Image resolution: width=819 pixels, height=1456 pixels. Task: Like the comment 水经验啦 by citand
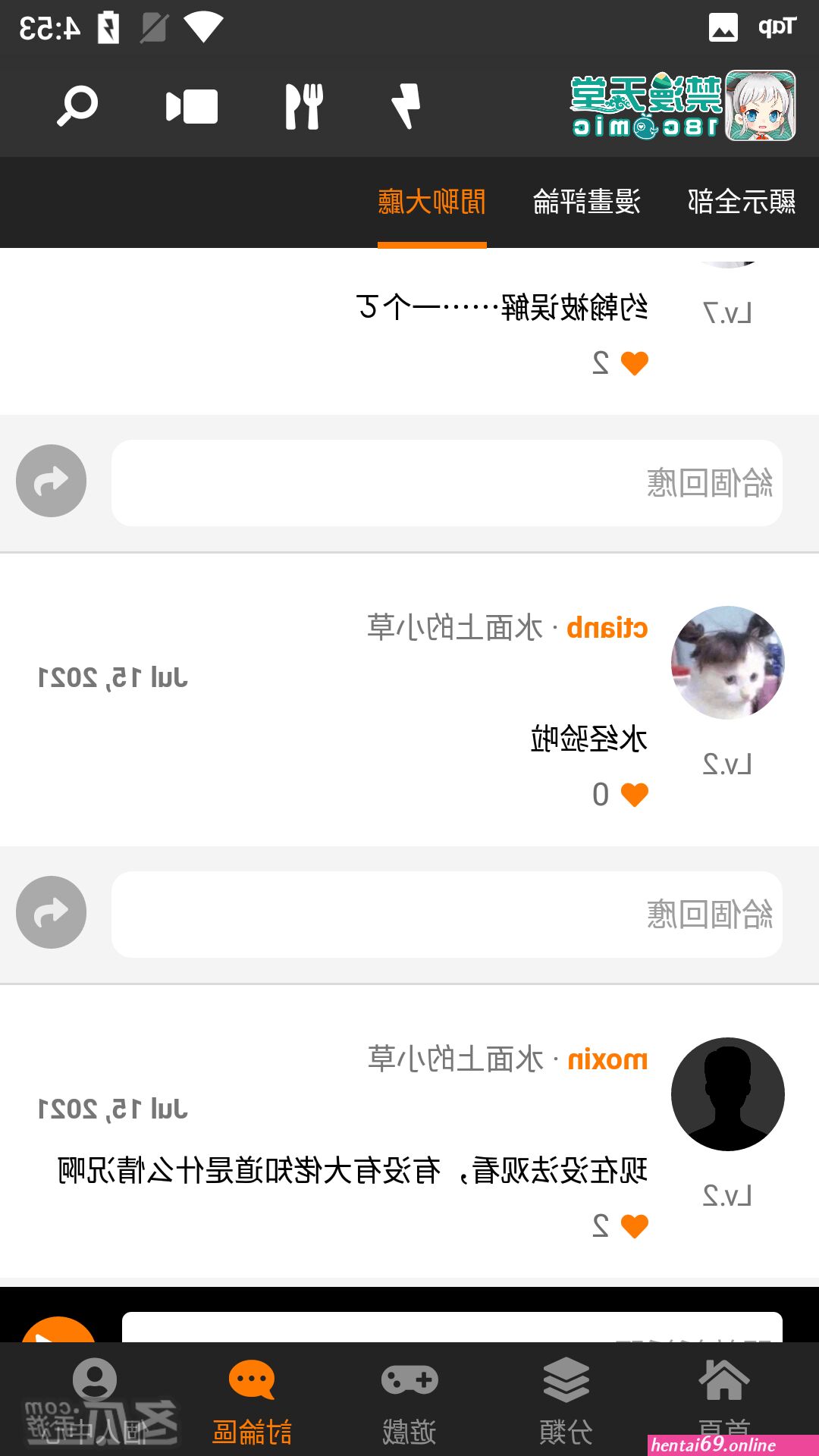tap(635, 795)
